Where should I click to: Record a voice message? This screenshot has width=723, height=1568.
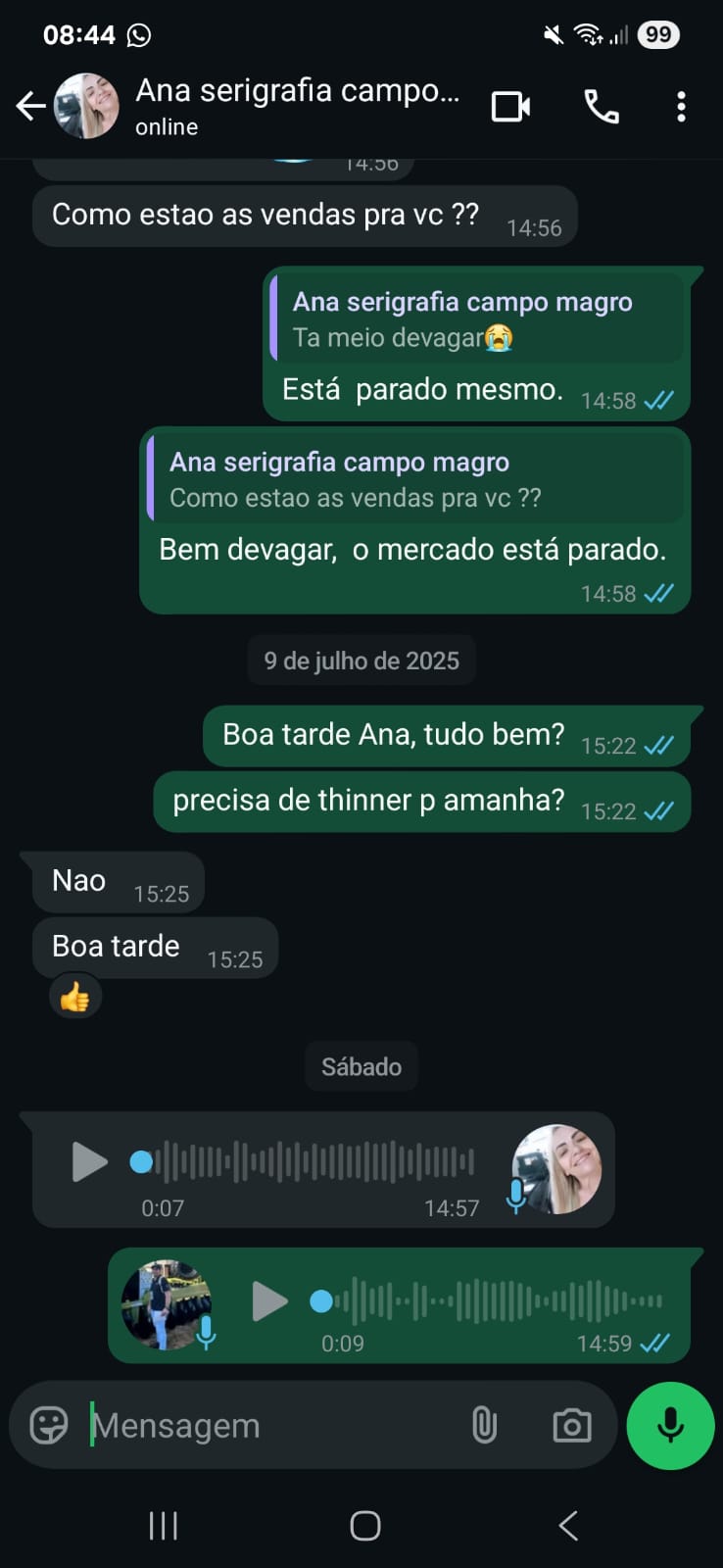pyautogui.click(x=670, y=1425)
